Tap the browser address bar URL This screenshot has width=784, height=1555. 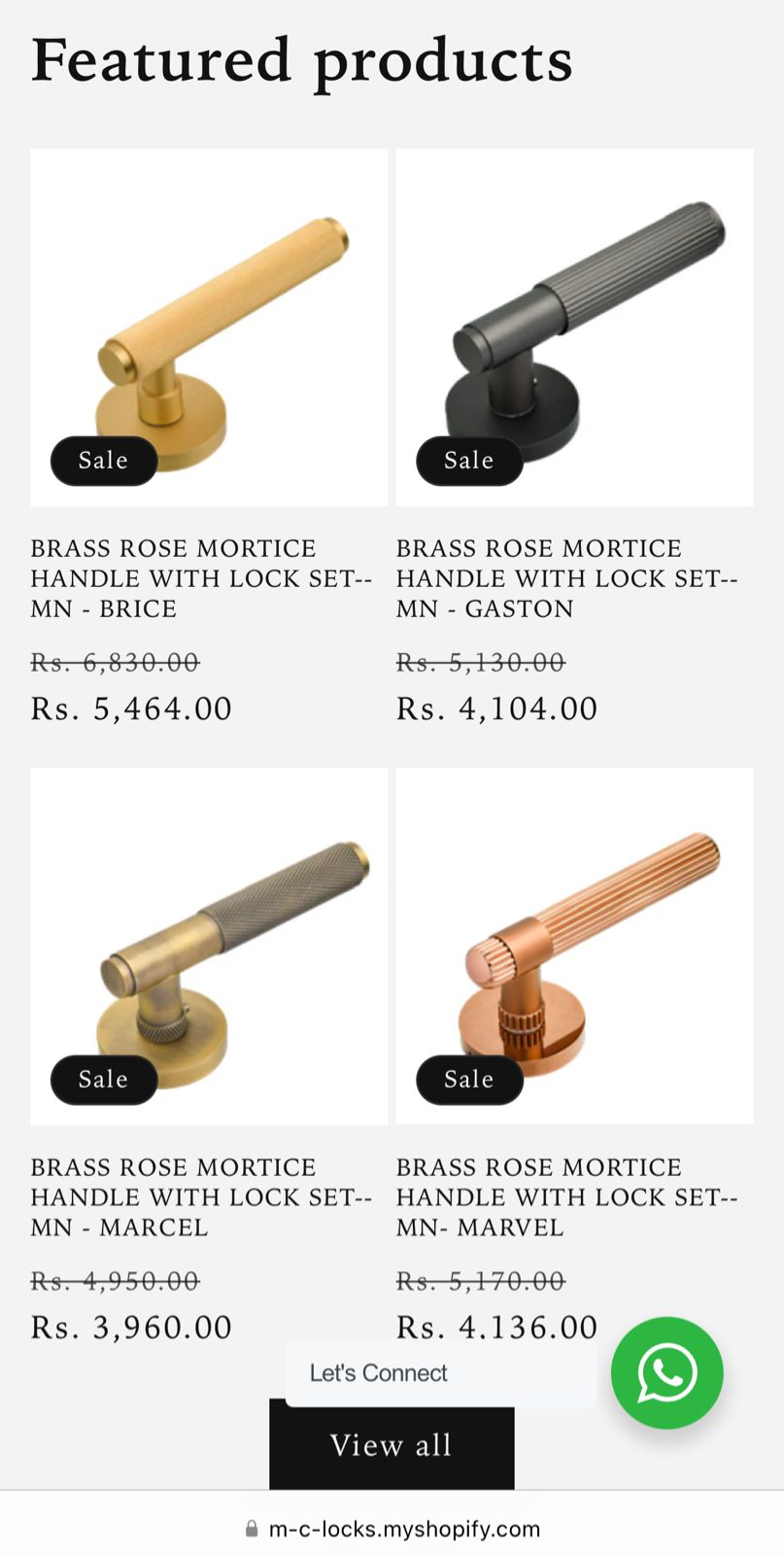click(403, 1529)
